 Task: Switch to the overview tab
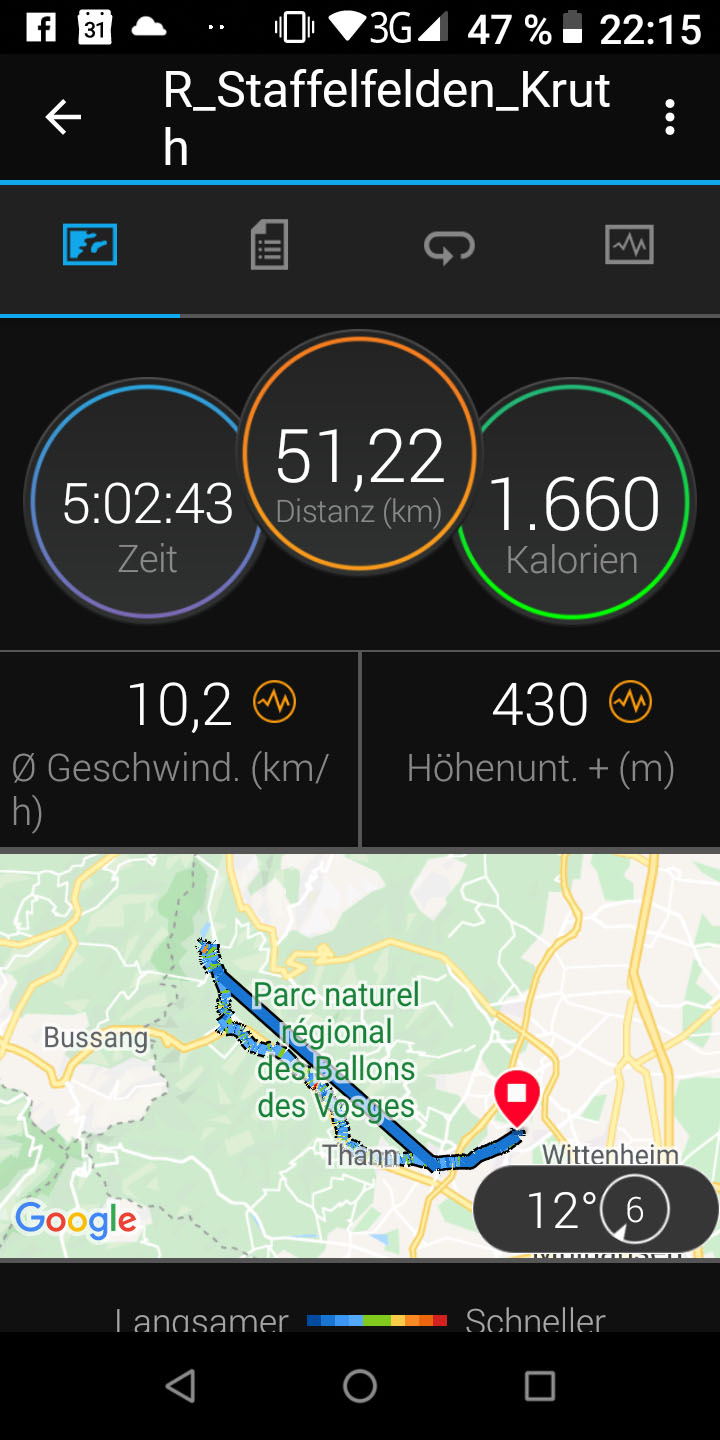tap(90, 245)
